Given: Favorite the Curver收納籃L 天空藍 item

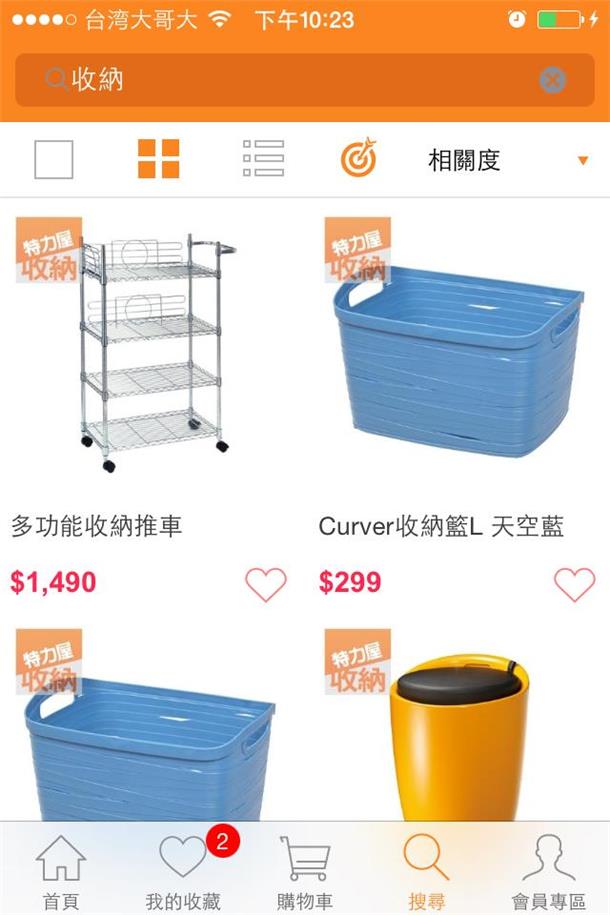Looking at the screenshot, I should tap(574, 583).
